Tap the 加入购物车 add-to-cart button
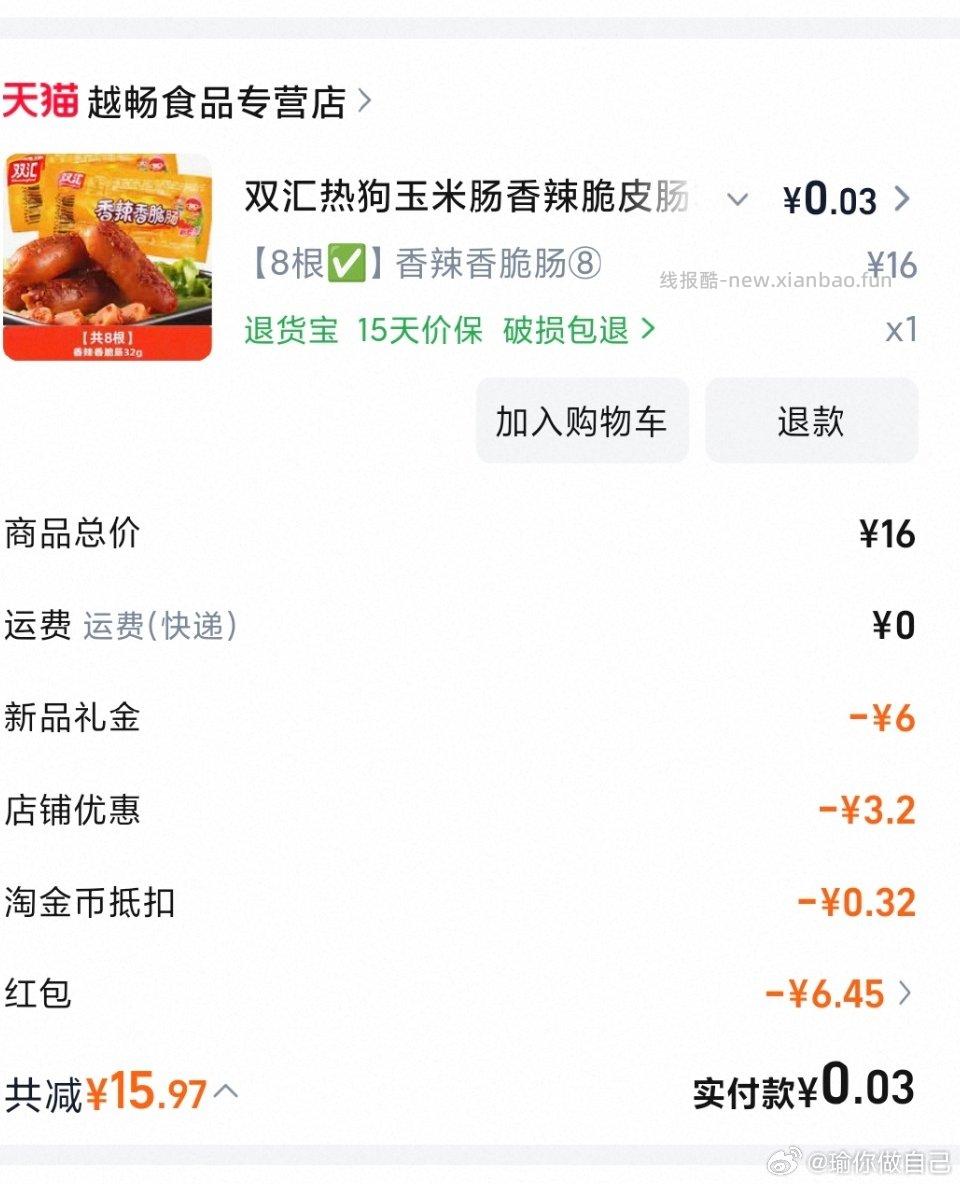Image resolution: width=960 pixels, height=1184 pixels. point(582,421)
